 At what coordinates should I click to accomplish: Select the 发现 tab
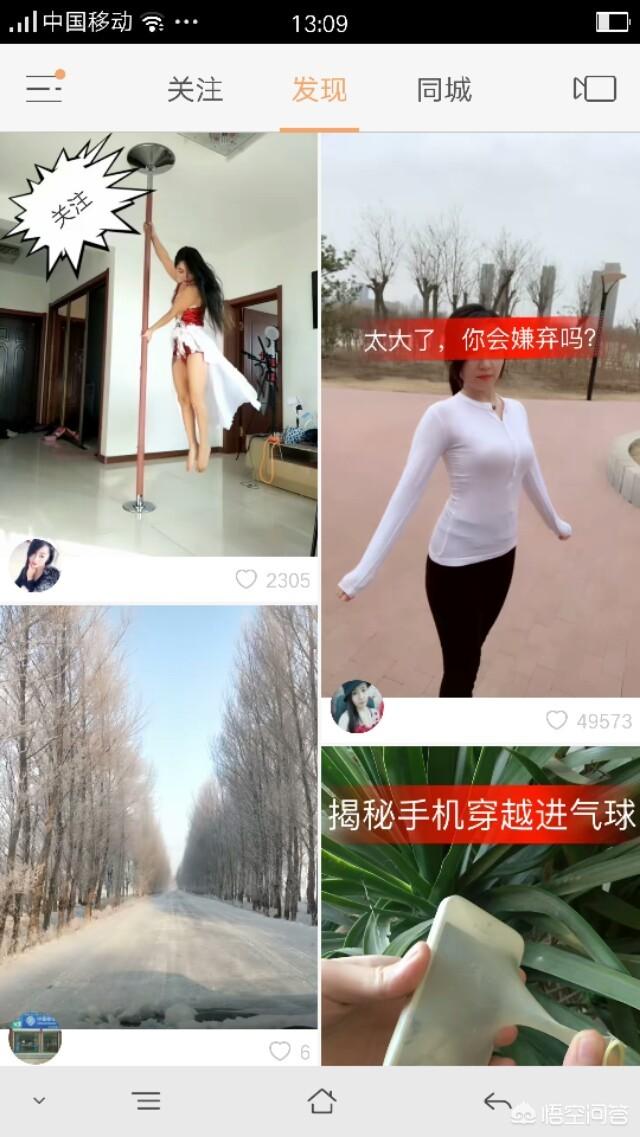click(319, 90)
